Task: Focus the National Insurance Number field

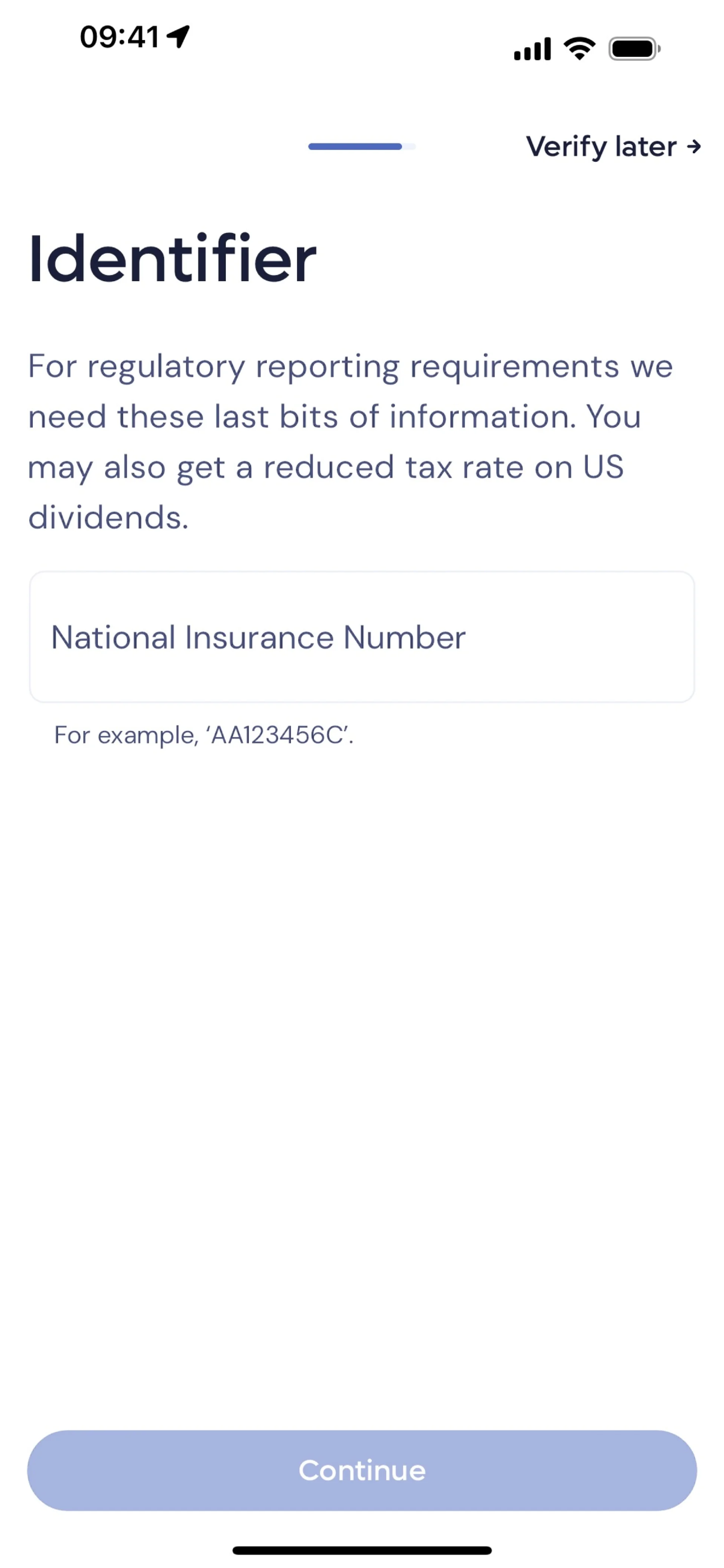Action: [362, 637]
